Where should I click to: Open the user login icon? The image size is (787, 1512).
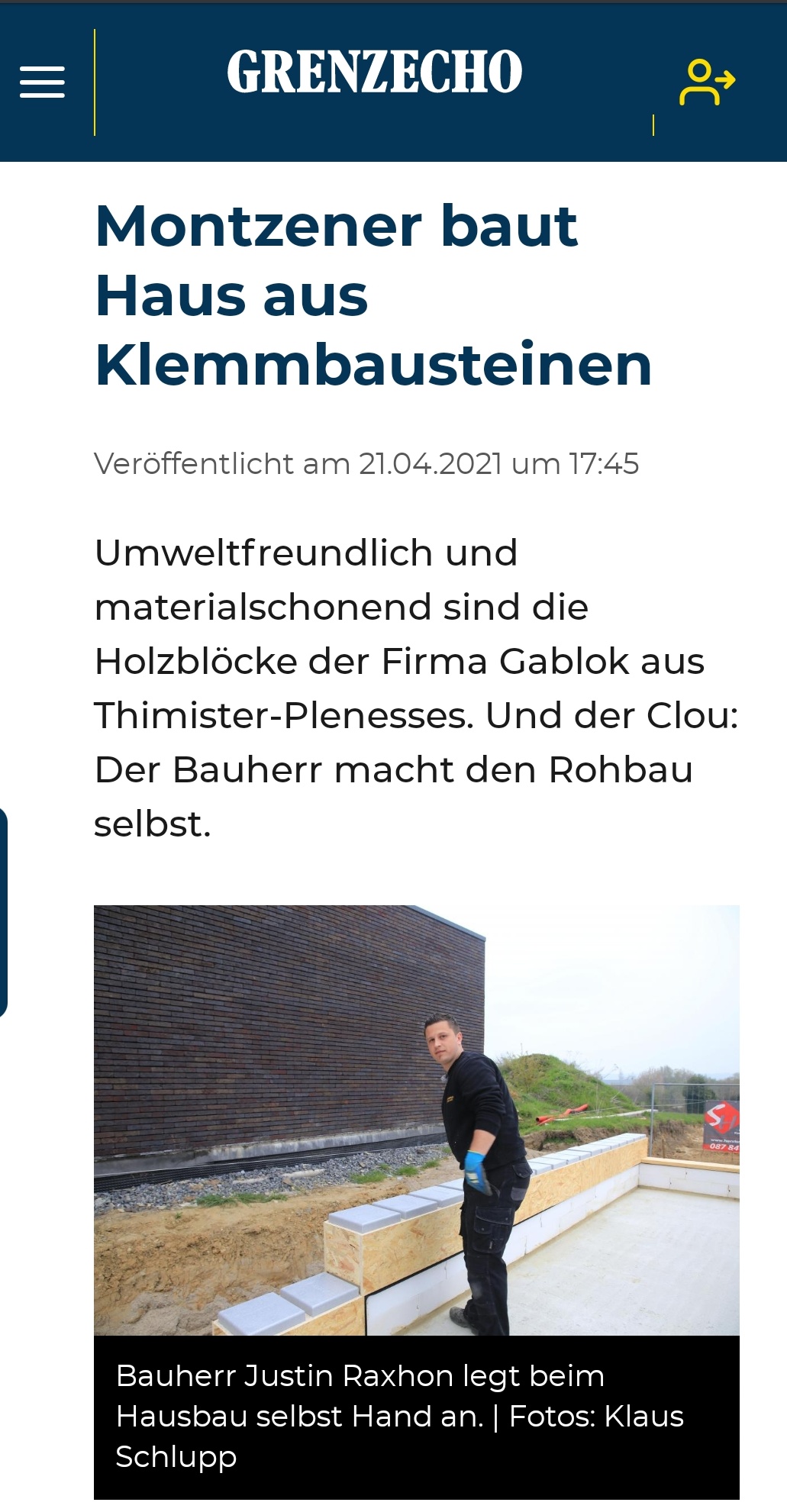(x=706, y=82)
